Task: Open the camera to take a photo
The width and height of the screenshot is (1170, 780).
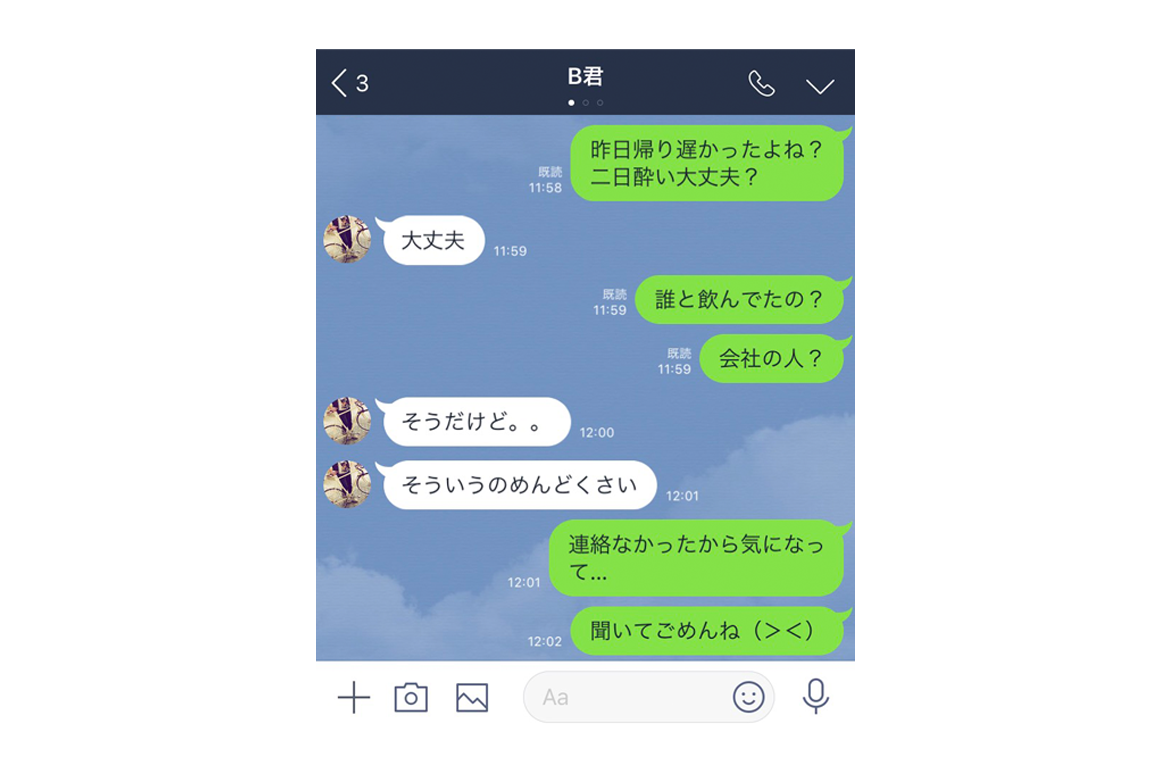Action: pos(411,697)
